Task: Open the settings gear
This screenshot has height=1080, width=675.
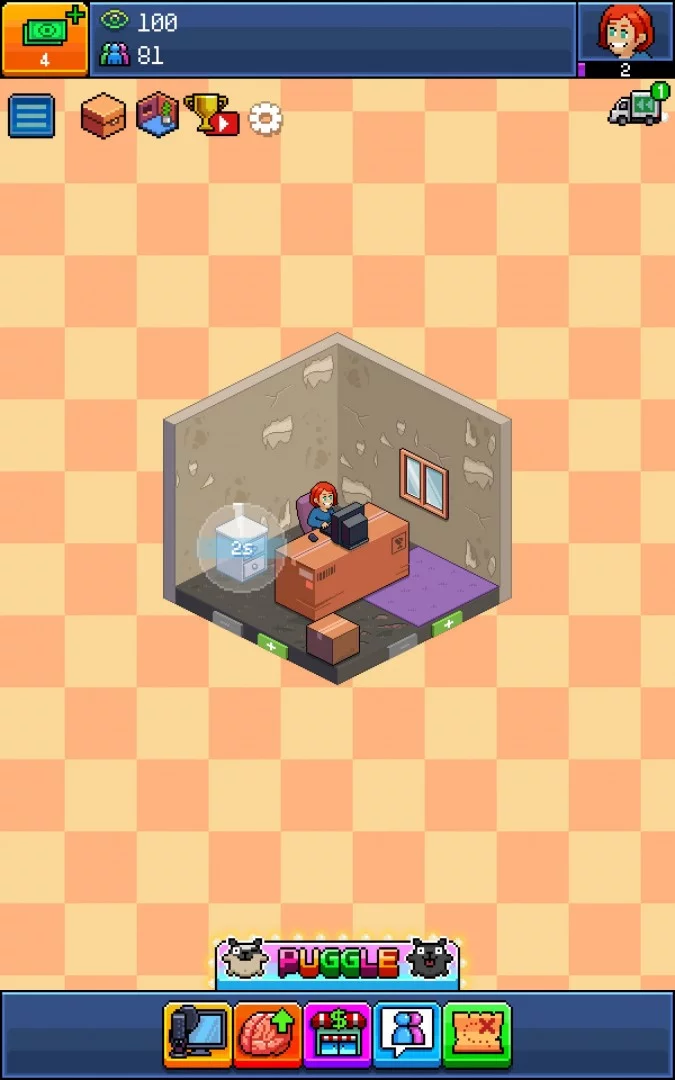Action: [266, 118]
